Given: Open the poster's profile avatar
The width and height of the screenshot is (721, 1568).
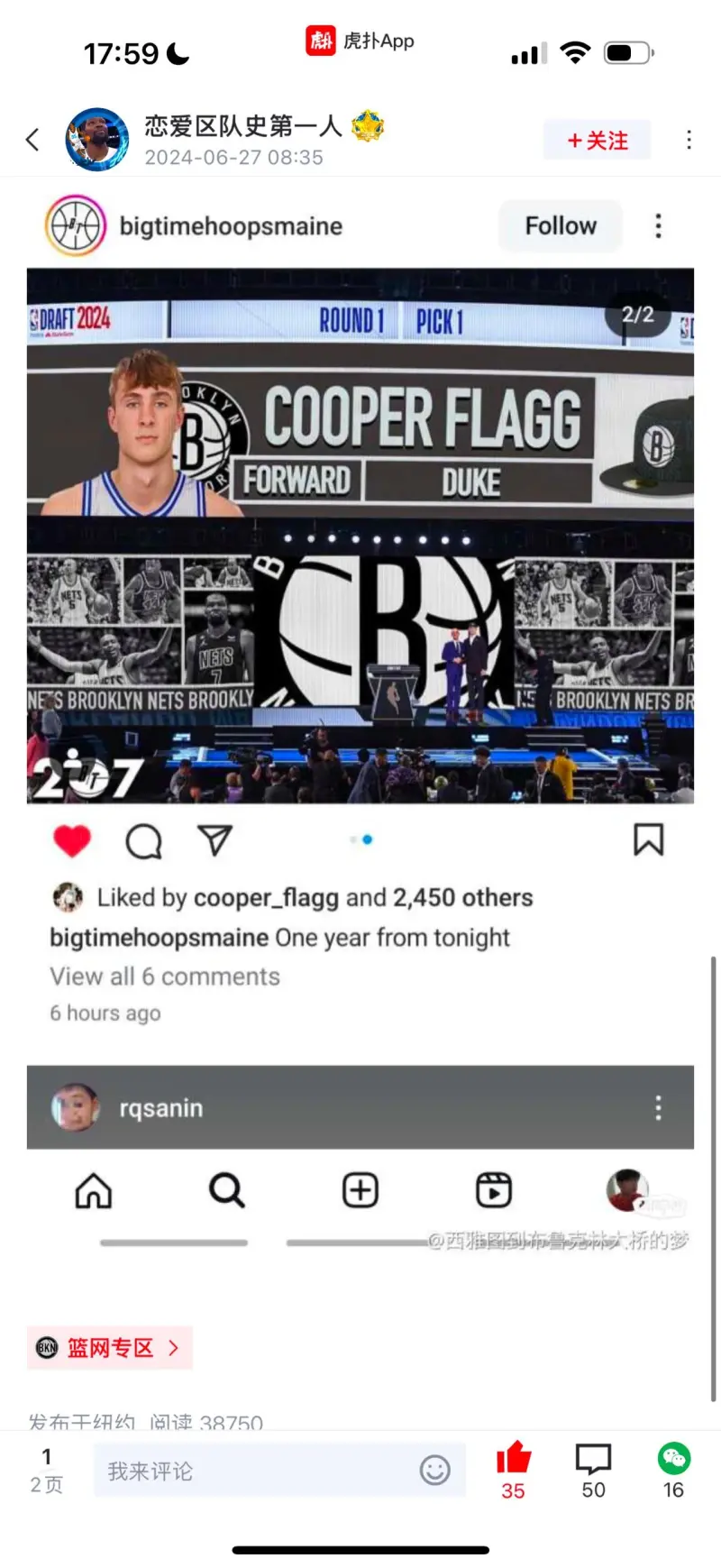Looking at the screenshot, I should pyautogui.click(x=96, y=140).
